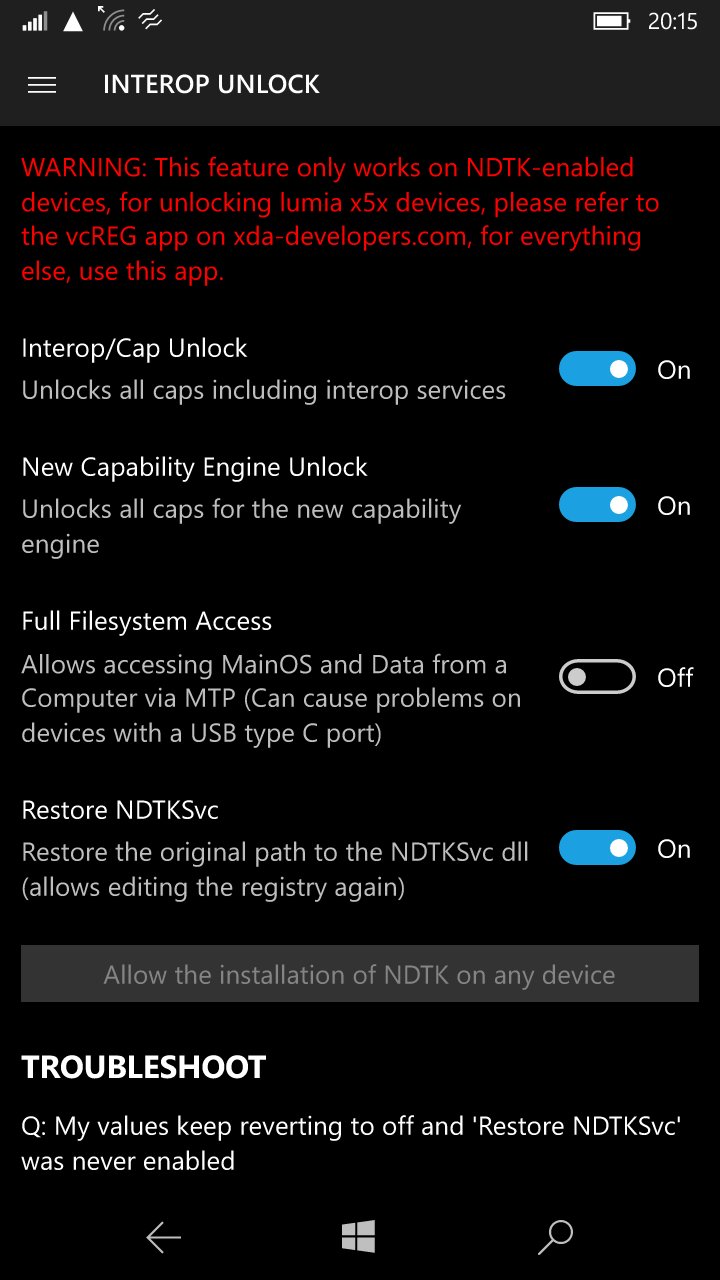
Task: Enable Full Filesystem Access
Action: (597, 677)
